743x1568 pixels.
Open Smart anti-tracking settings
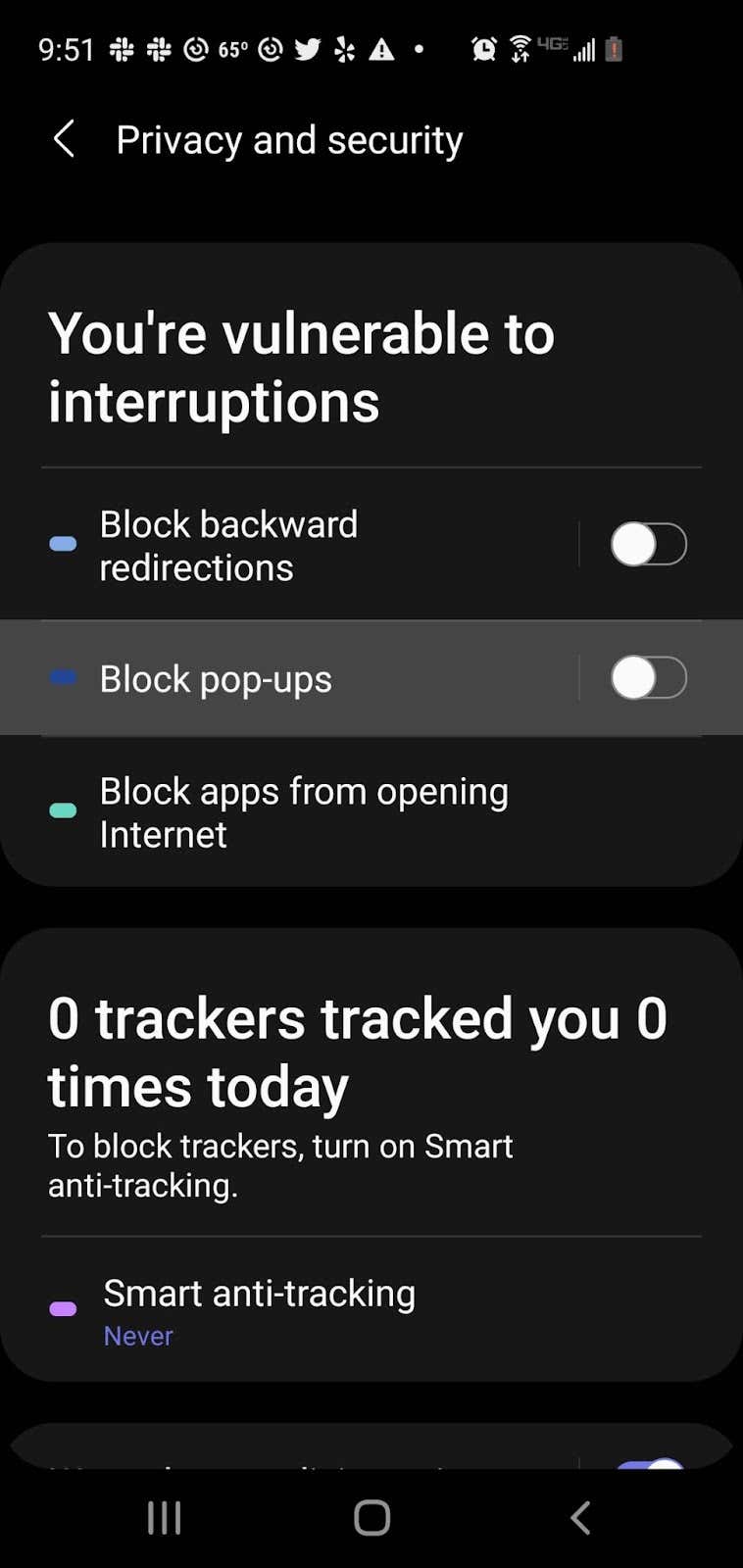click(x=260, y=1310)
